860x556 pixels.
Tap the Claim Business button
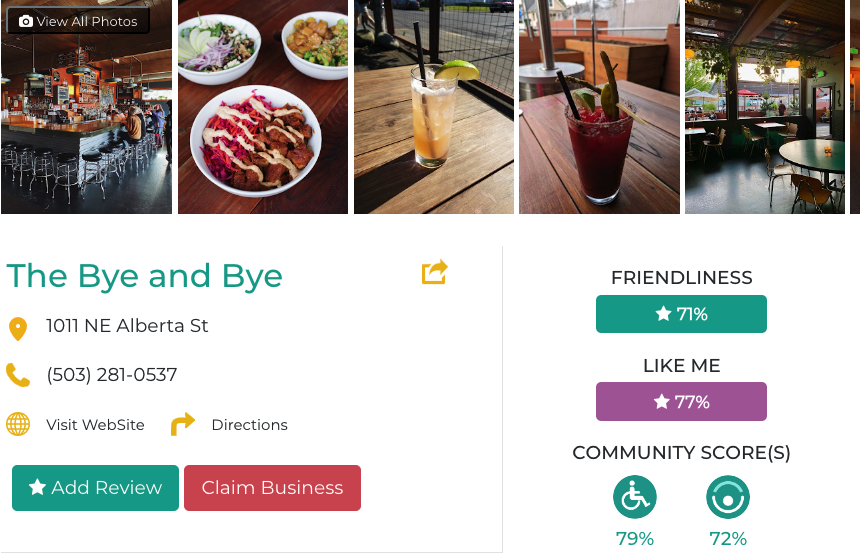click(x=272, y=488)
